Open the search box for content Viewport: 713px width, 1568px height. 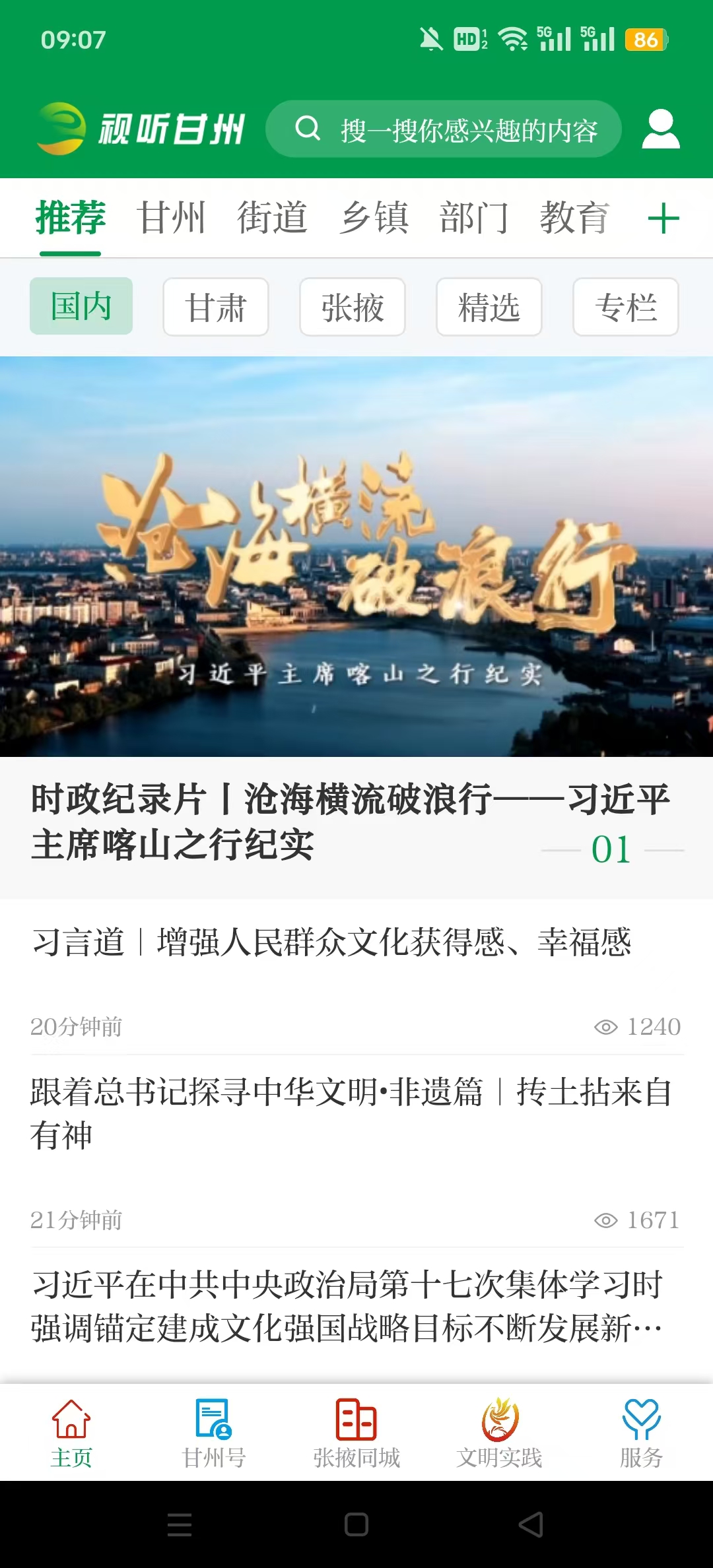444,129
